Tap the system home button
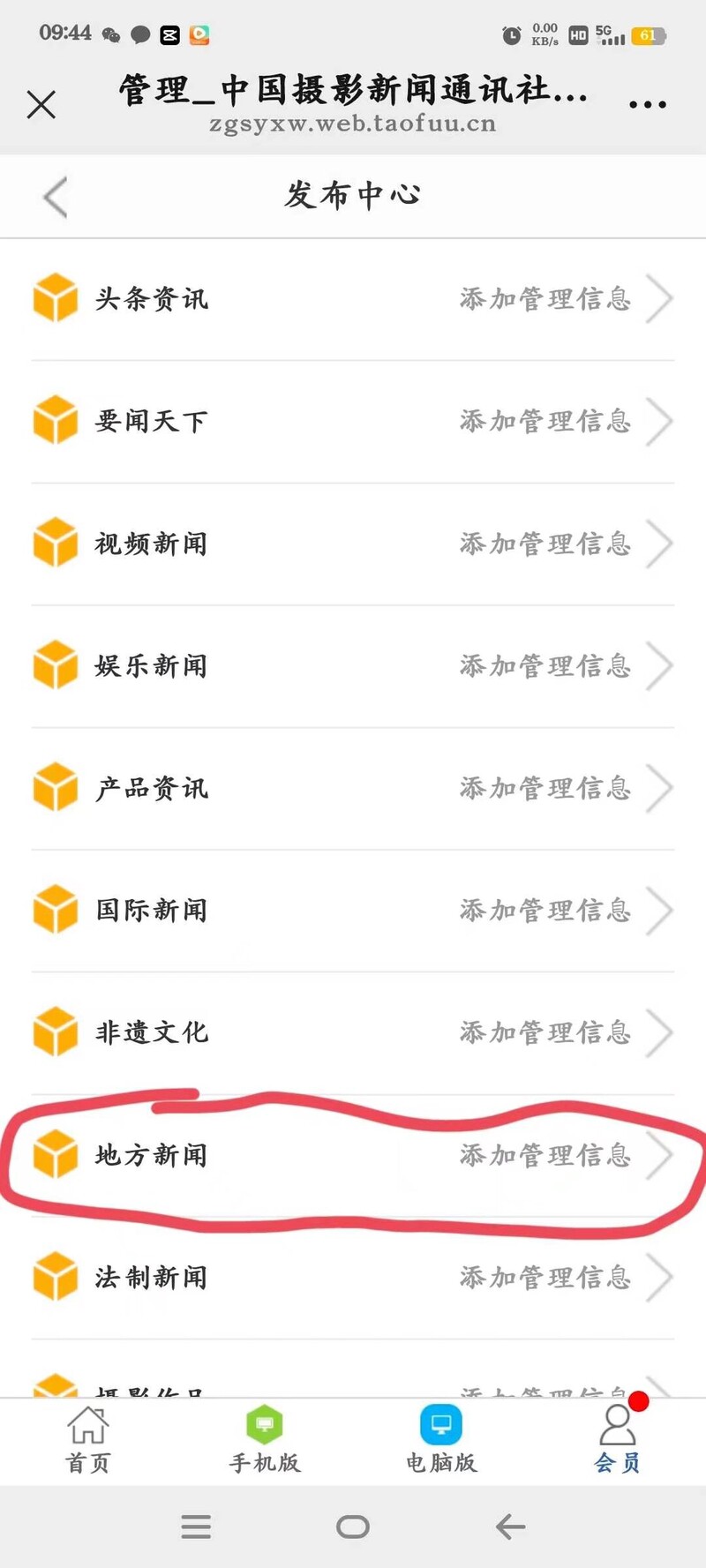 coord(353,1527)
